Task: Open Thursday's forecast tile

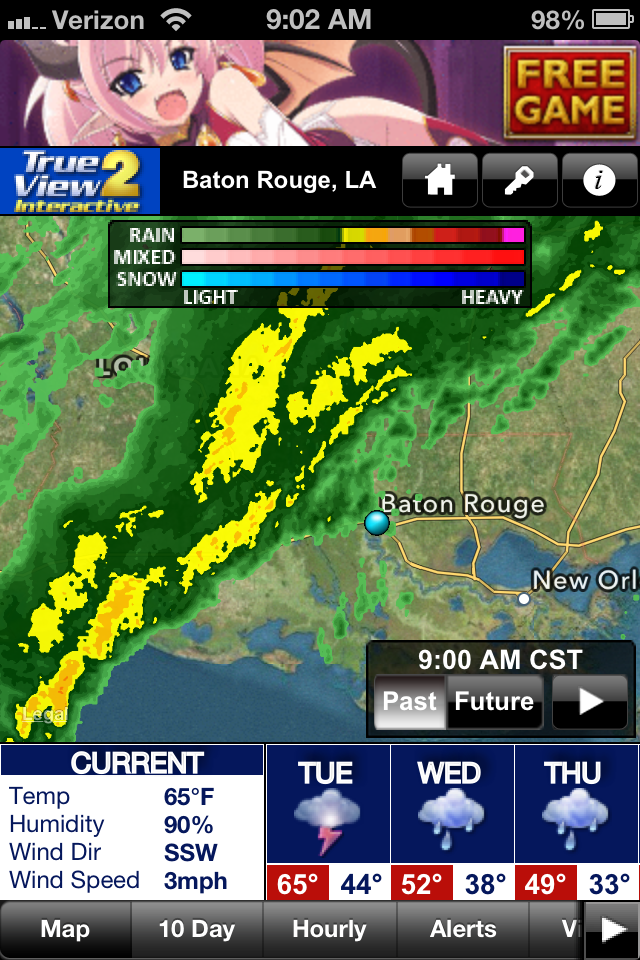Action: click(x=575, y=822)
